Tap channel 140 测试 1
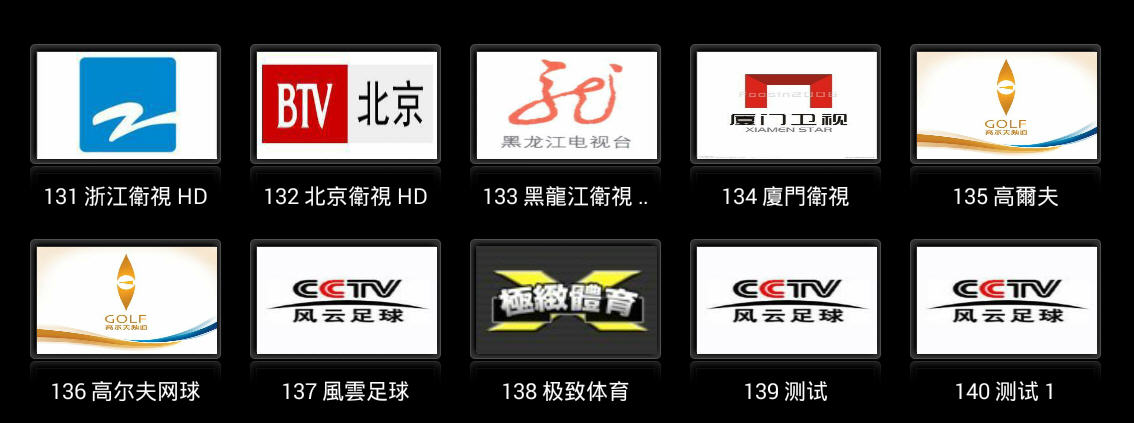This screenshot has width=1134, height=423. pos(1006,300)
